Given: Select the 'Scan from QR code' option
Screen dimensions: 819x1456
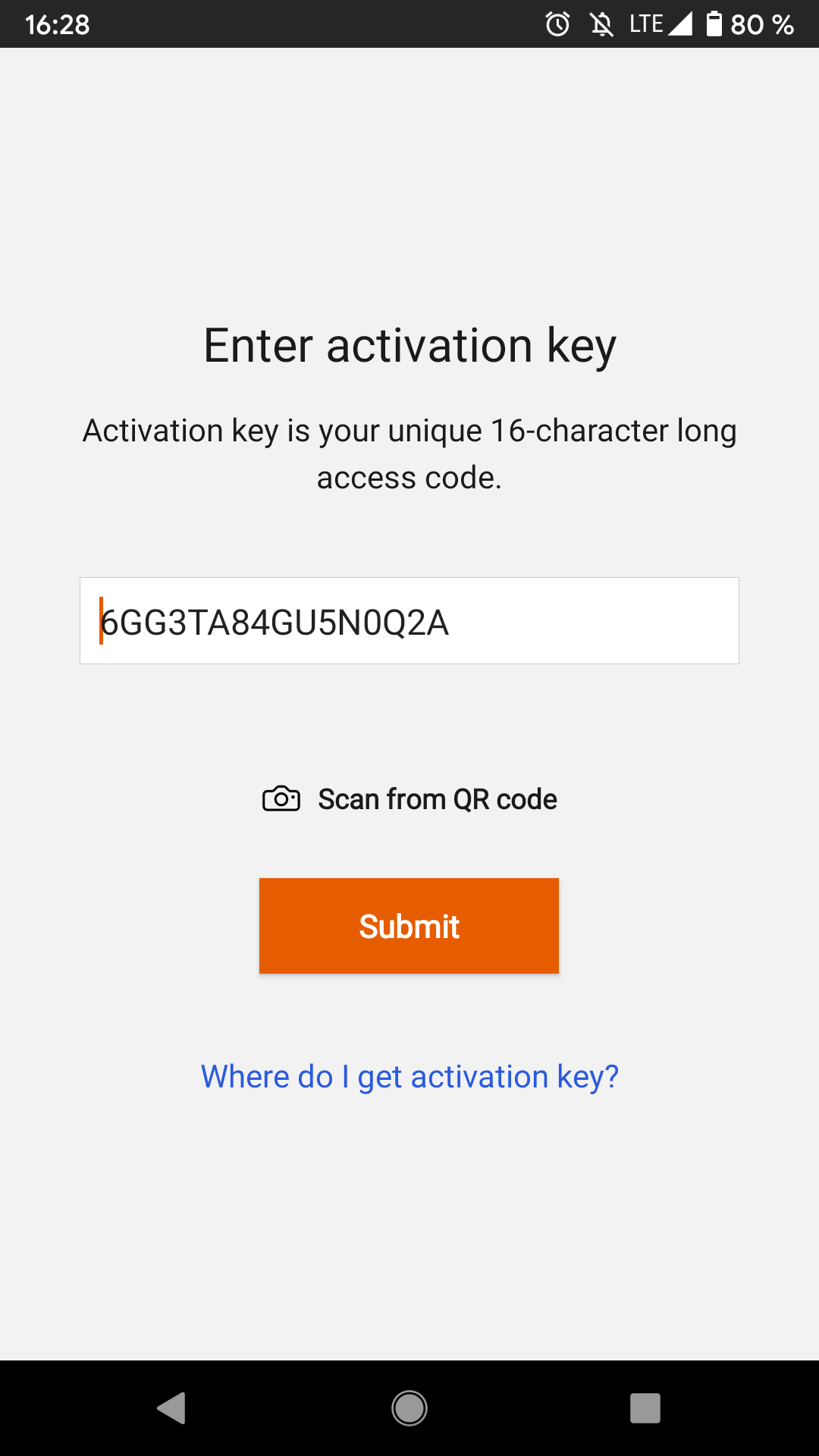Looking at the screenshot, I should pos(437,799).
